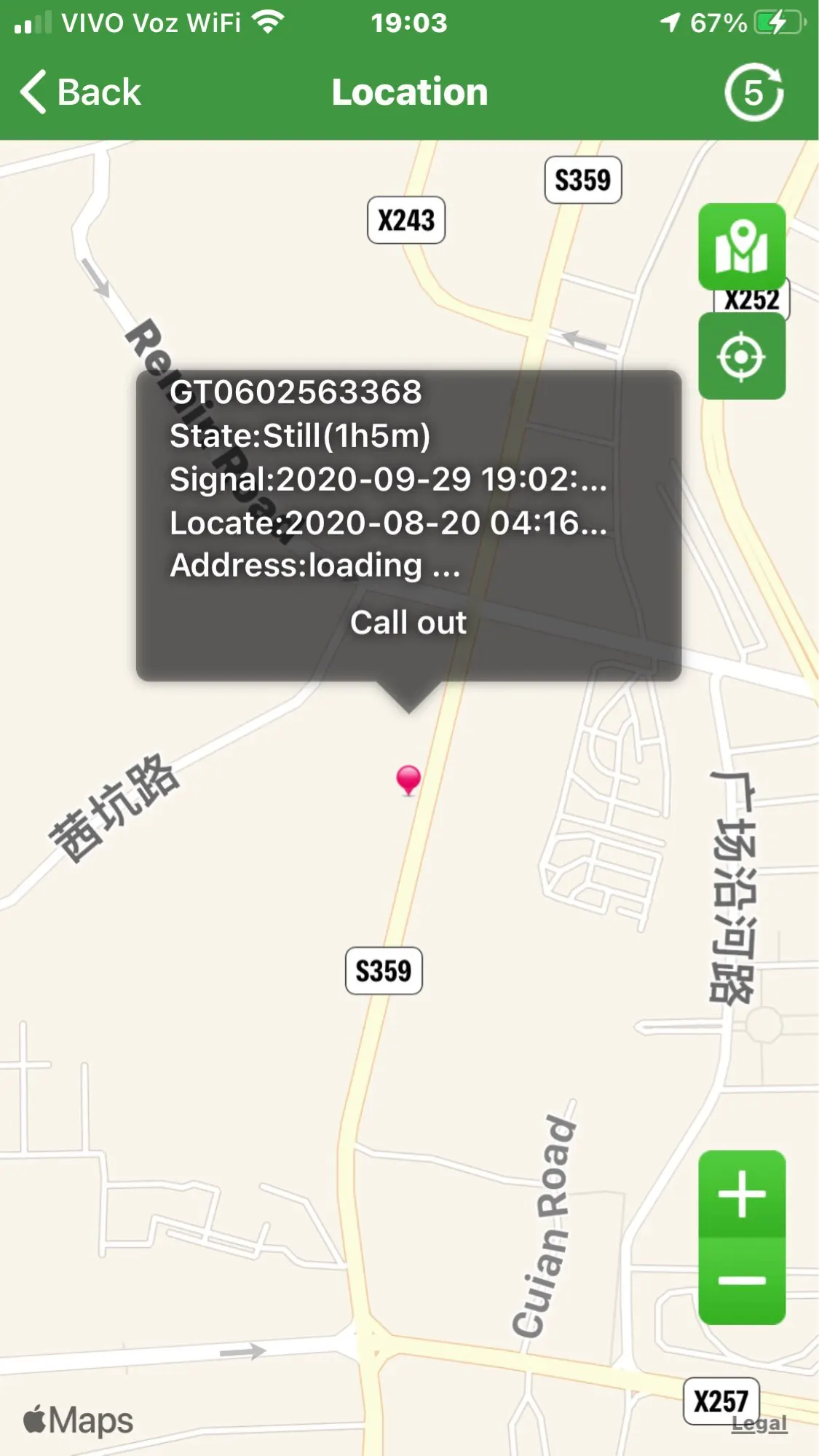Go back to the previous screen
The width and height of the screenshot is (819, 1456).
(80, 92)
